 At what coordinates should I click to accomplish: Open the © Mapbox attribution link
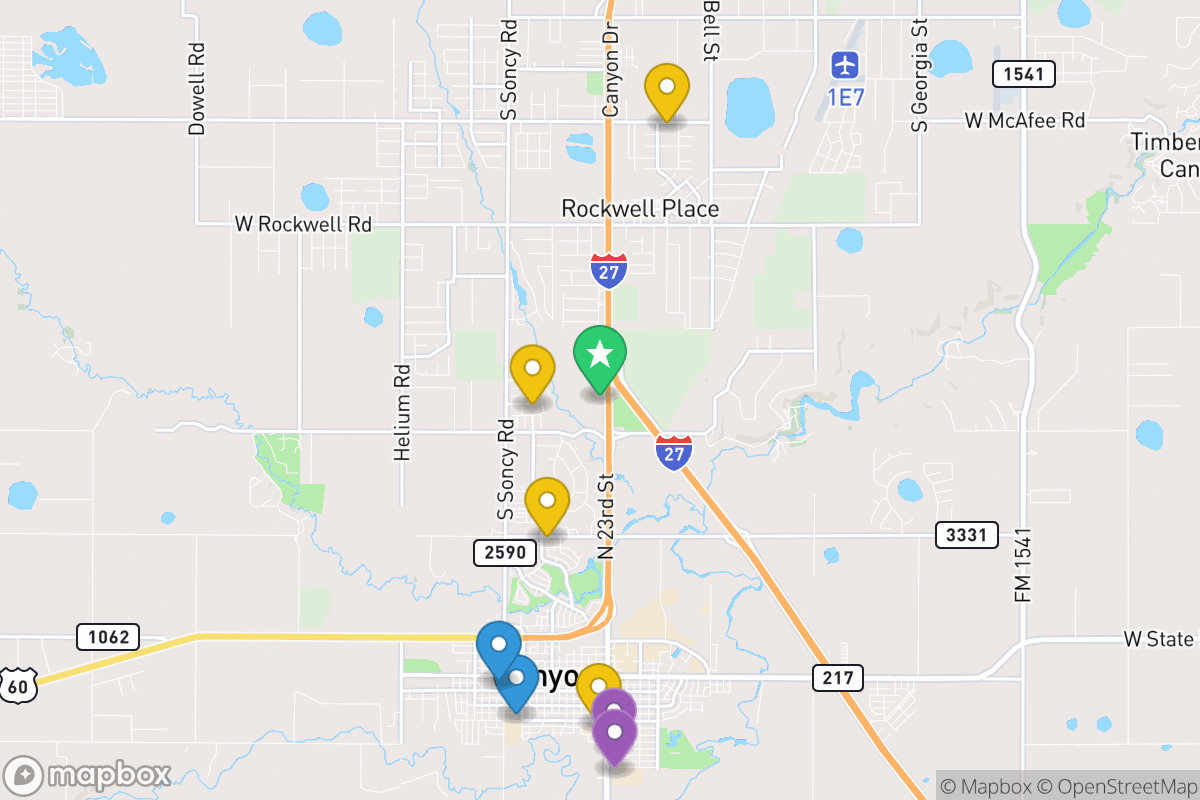click(986, 785)
